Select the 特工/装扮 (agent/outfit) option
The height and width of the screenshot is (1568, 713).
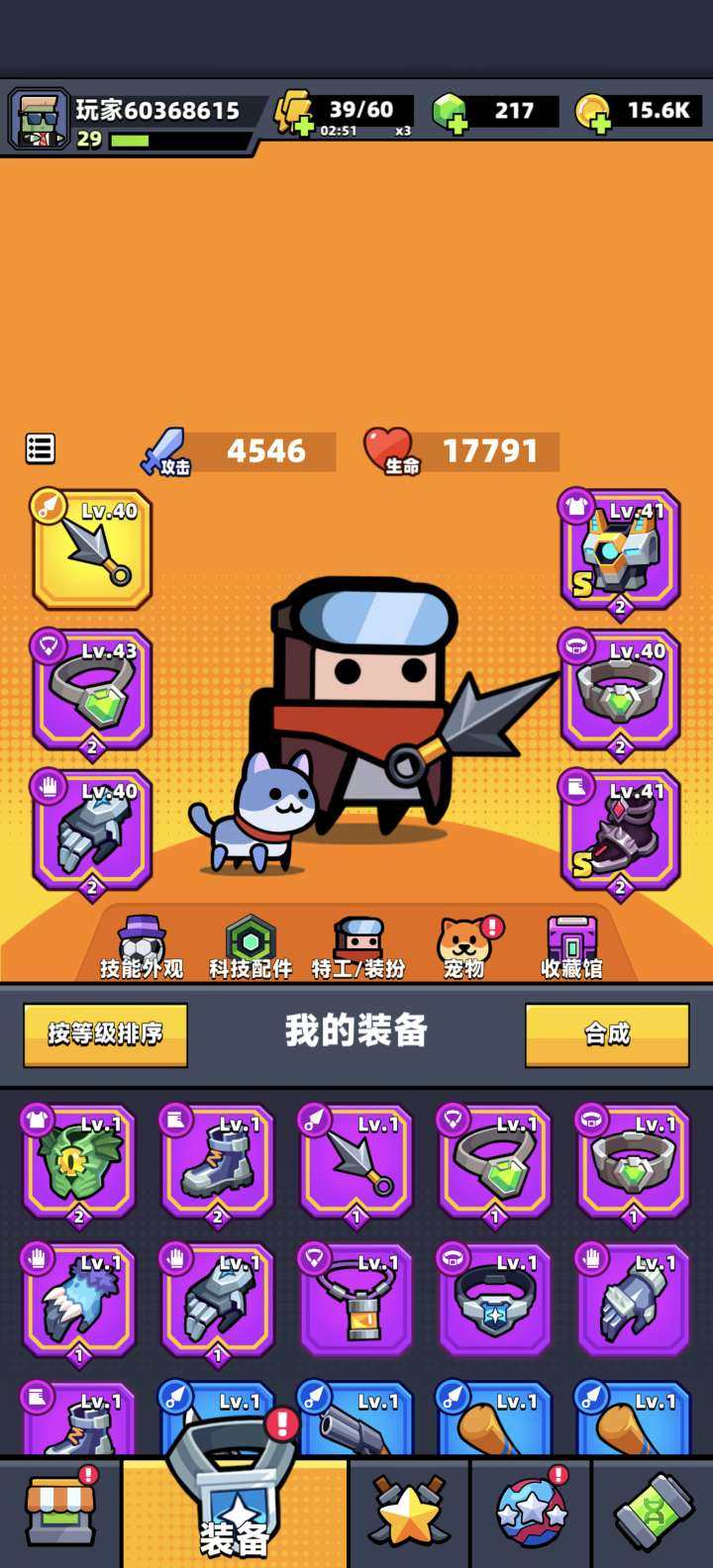(358, 945)
